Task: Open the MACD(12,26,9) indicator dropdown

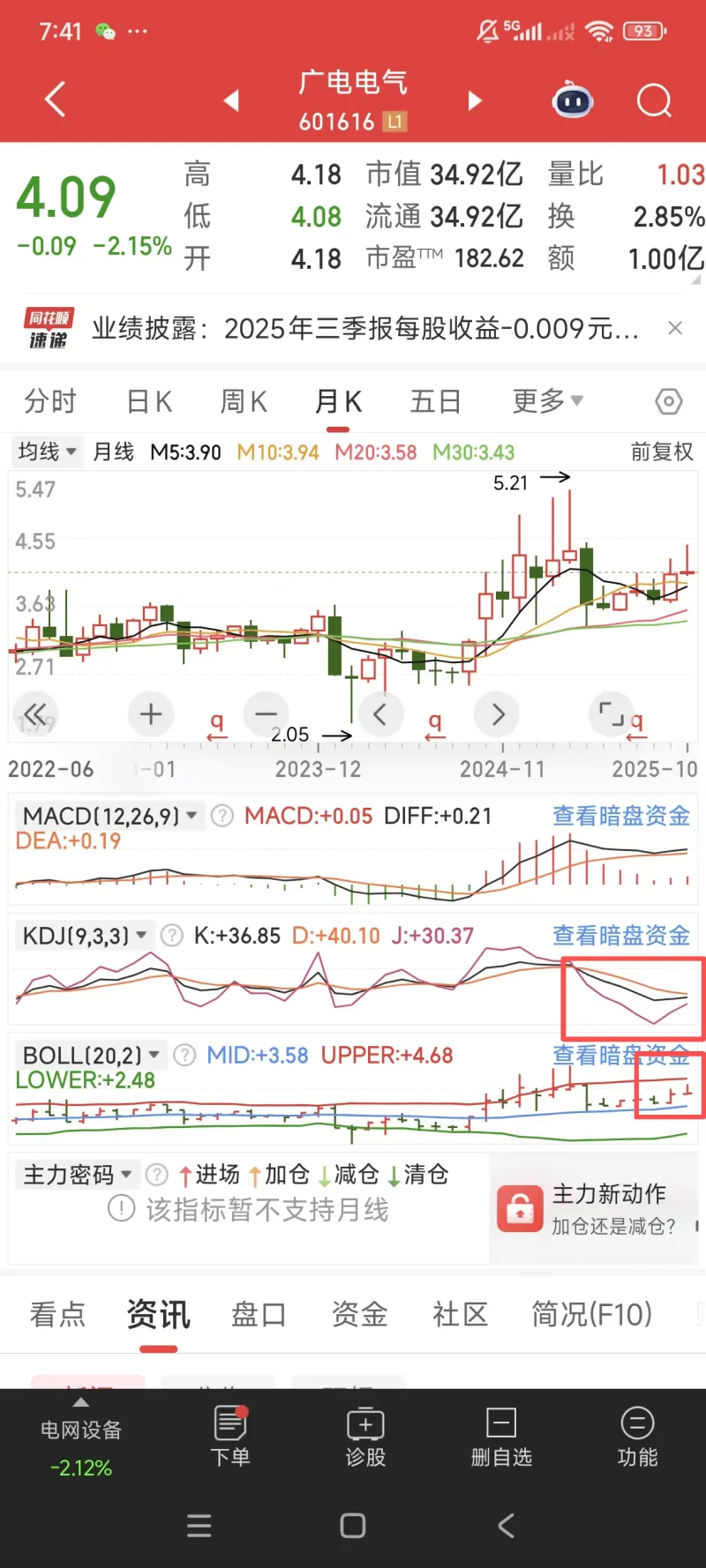Action: [110, 816]
